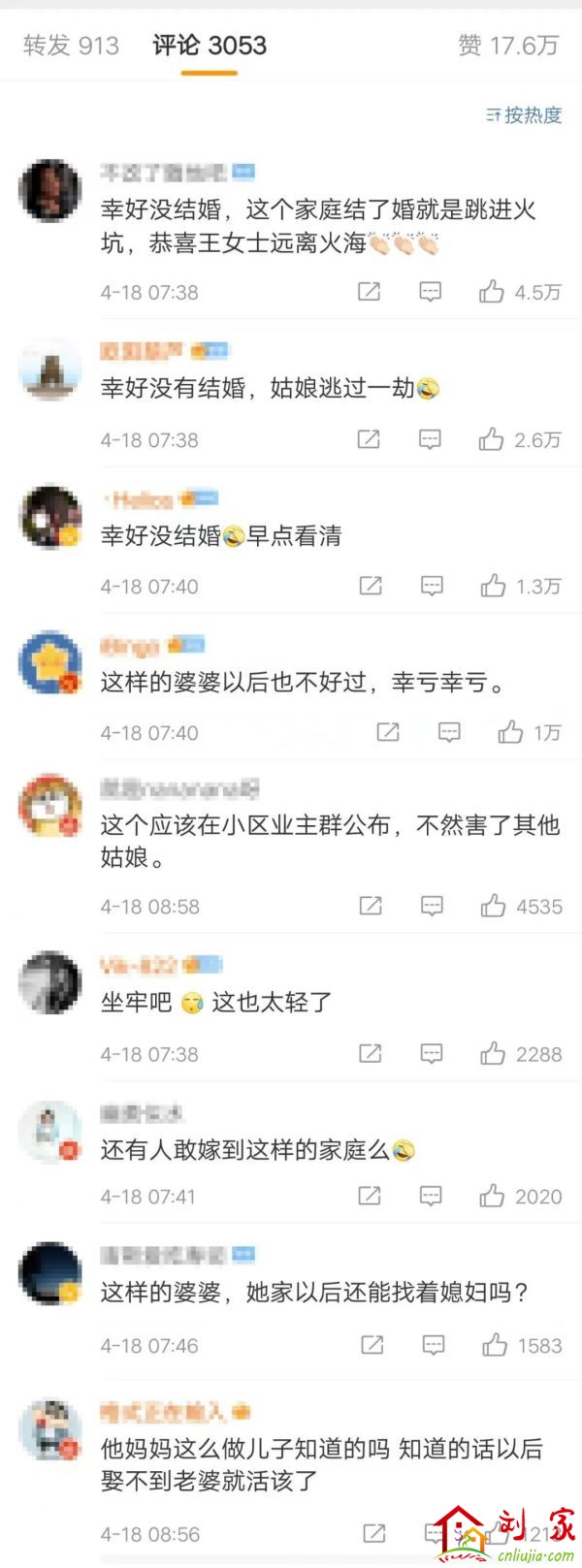Like the comment with 4535 likes
Screen dimensions: 582x1568
[x=493, y=907]
